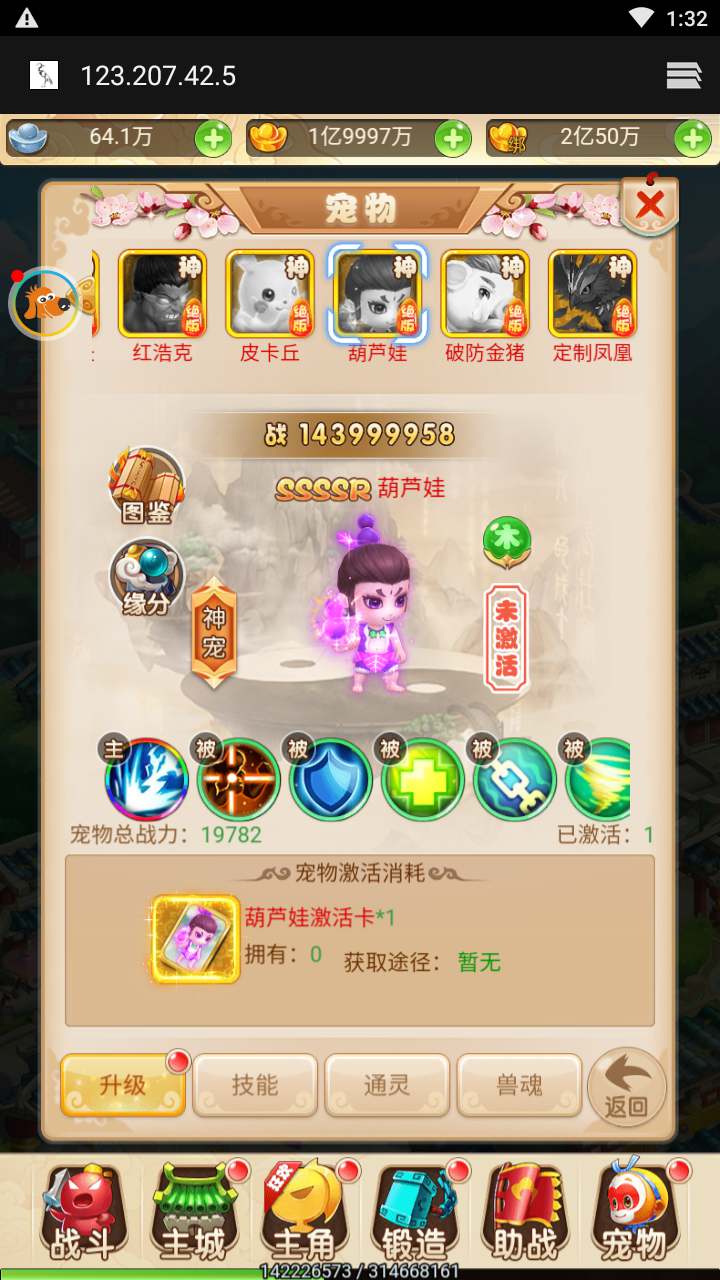Screen dimensions: 720x1280
Task: Switch to the 技能 tab
Action: [x=255, y=1085]
